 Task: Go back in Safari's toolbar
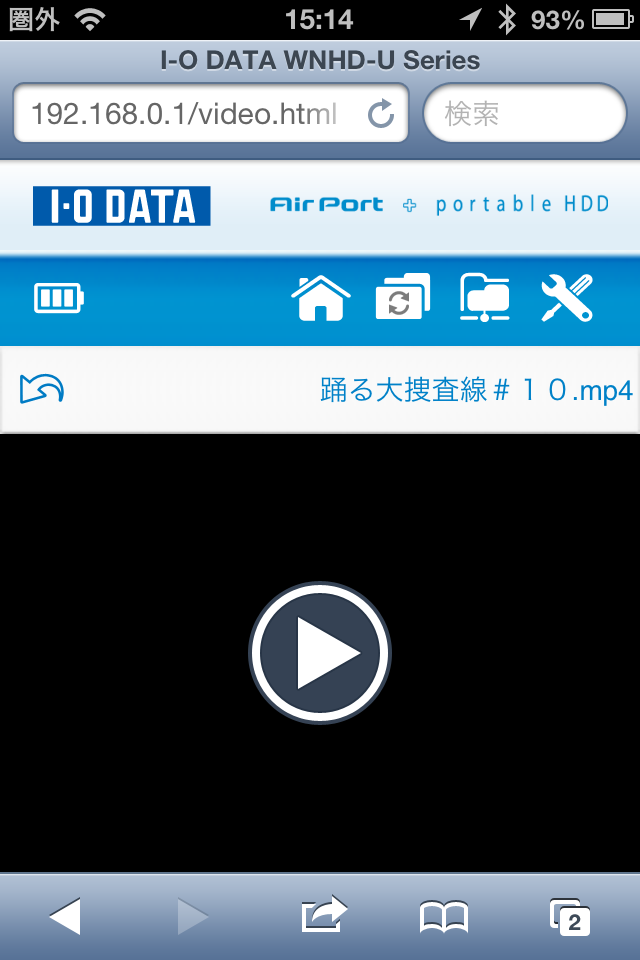tap(64, 916)
